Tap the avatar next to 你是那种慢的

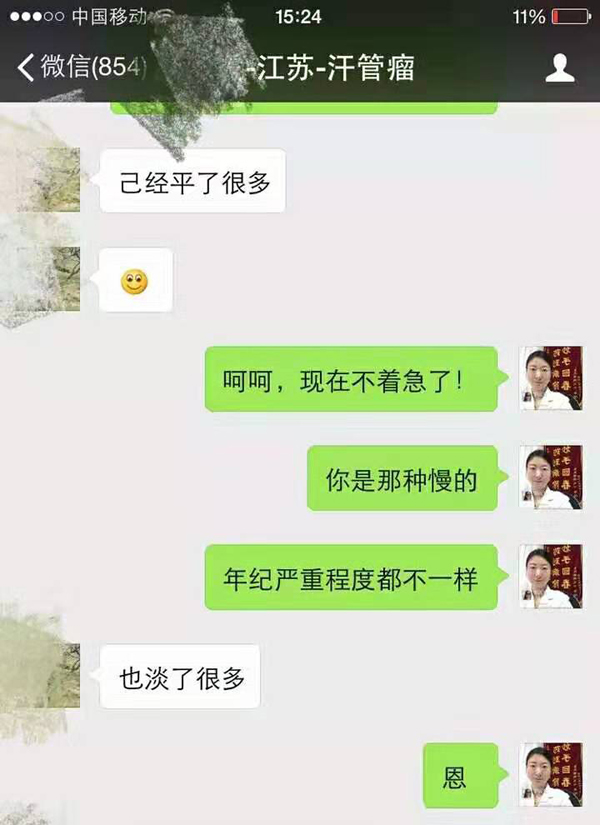(550, 477)
